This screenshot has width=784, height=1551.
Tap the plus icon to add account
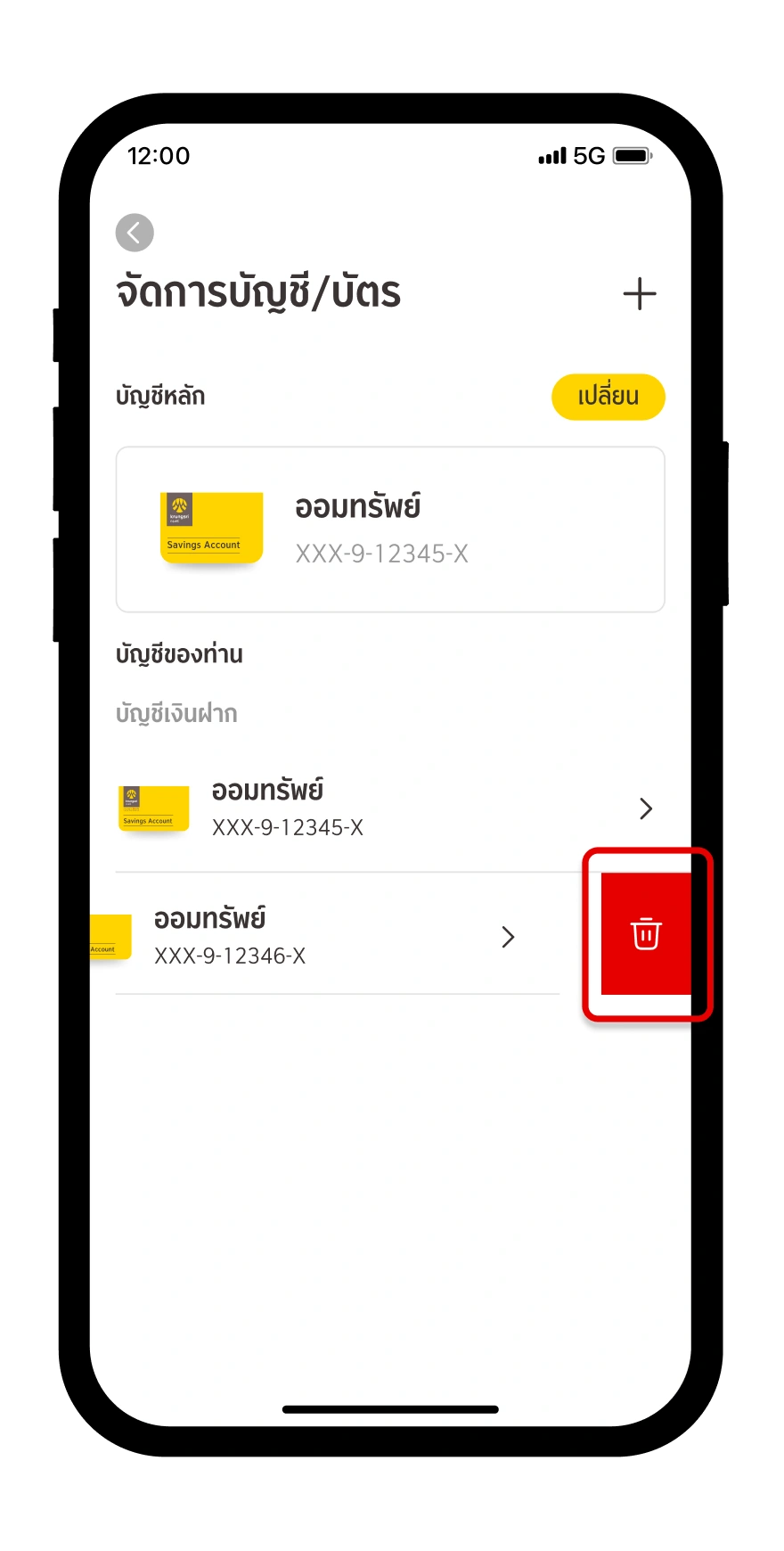click(639, 293)
